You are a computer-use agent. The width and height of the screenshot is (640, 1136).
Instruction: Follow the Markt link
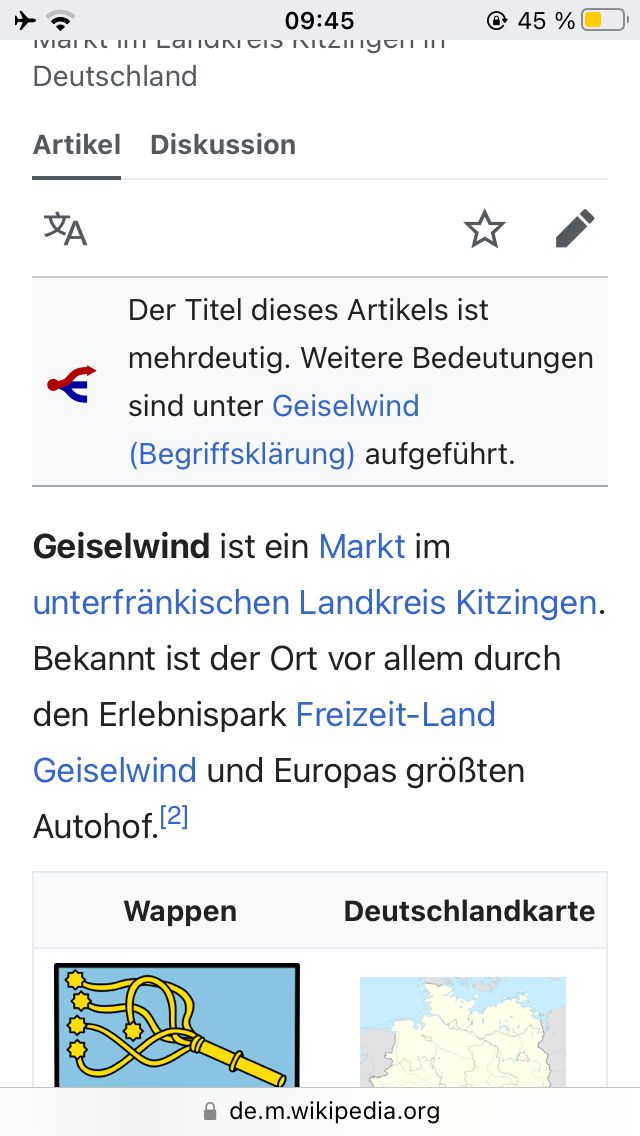[362, 547]
